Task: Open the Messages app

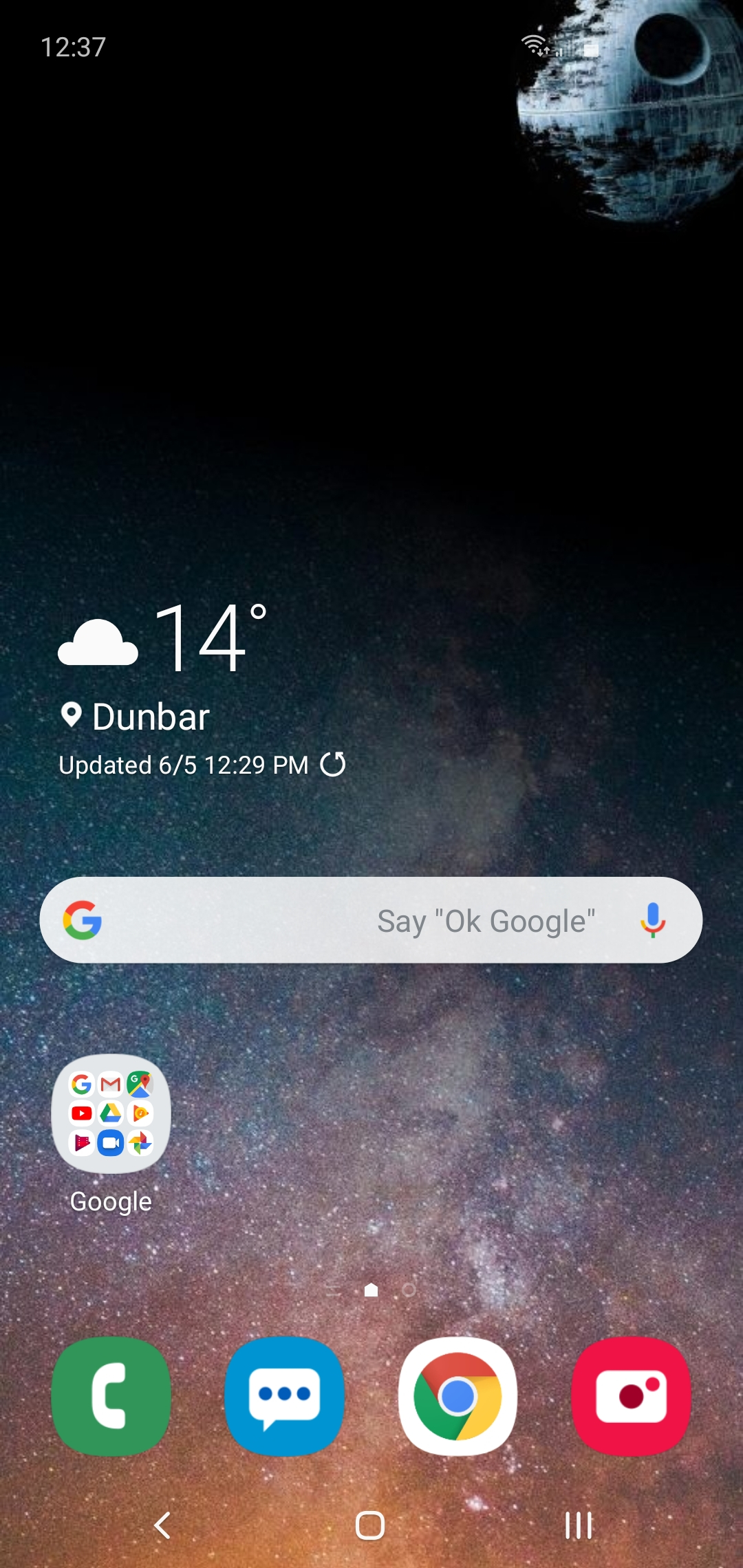Action: click(285, 1399)
